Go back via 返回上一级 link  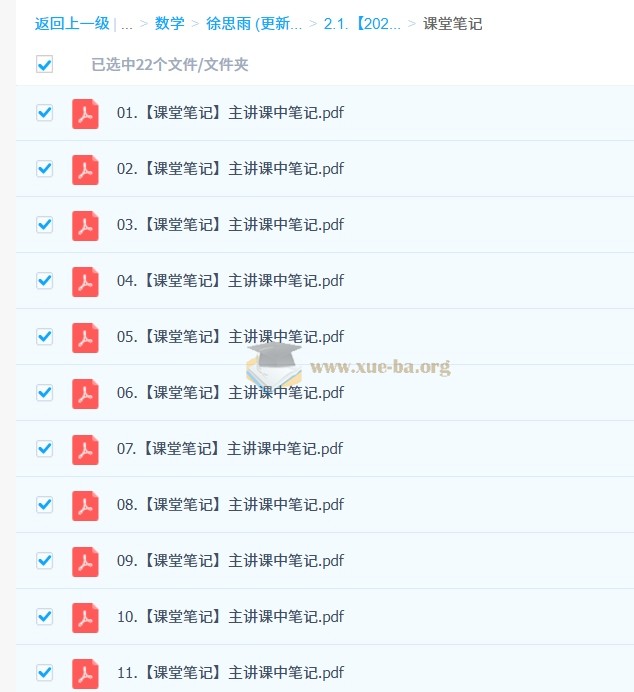pos(72,23)
